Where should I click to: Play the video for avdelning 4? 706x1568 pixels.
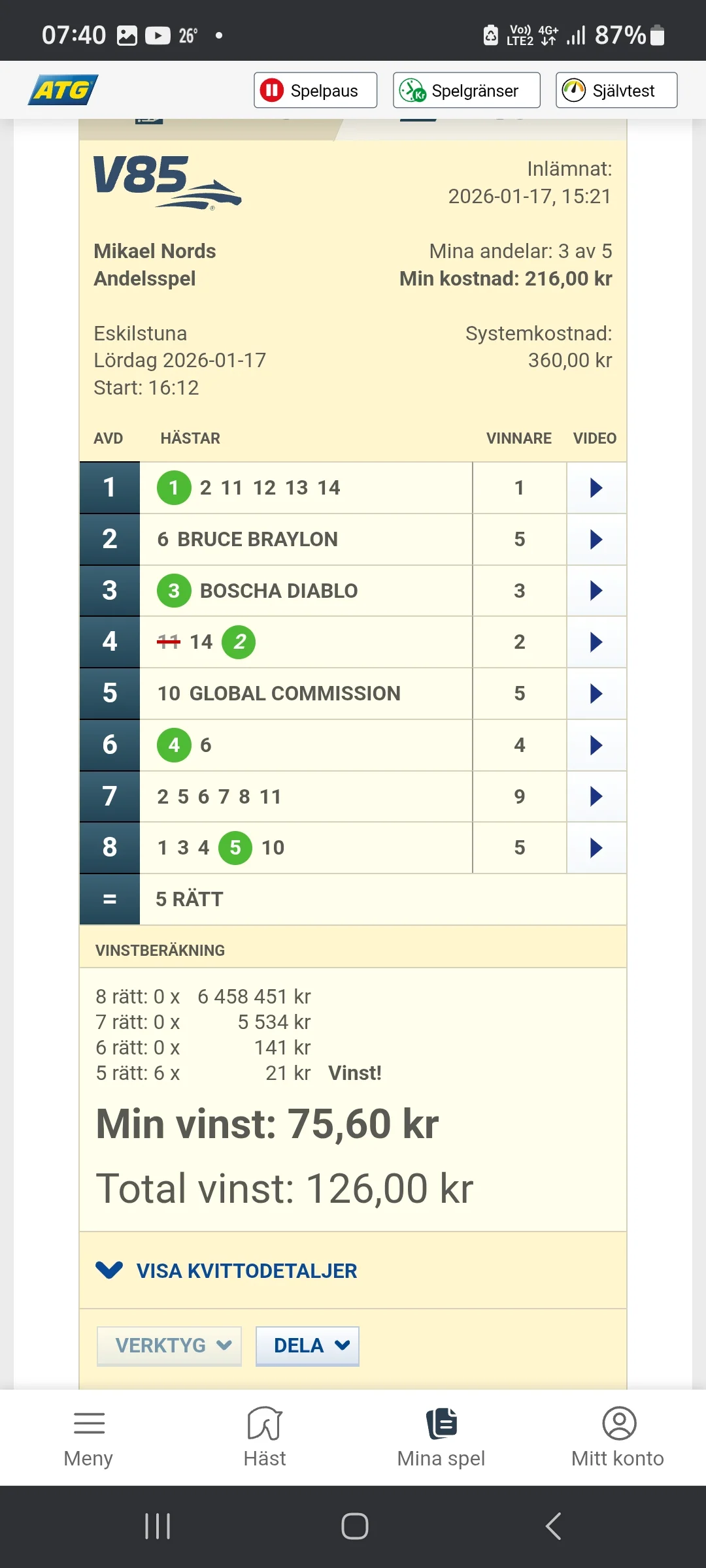point(596,642)
